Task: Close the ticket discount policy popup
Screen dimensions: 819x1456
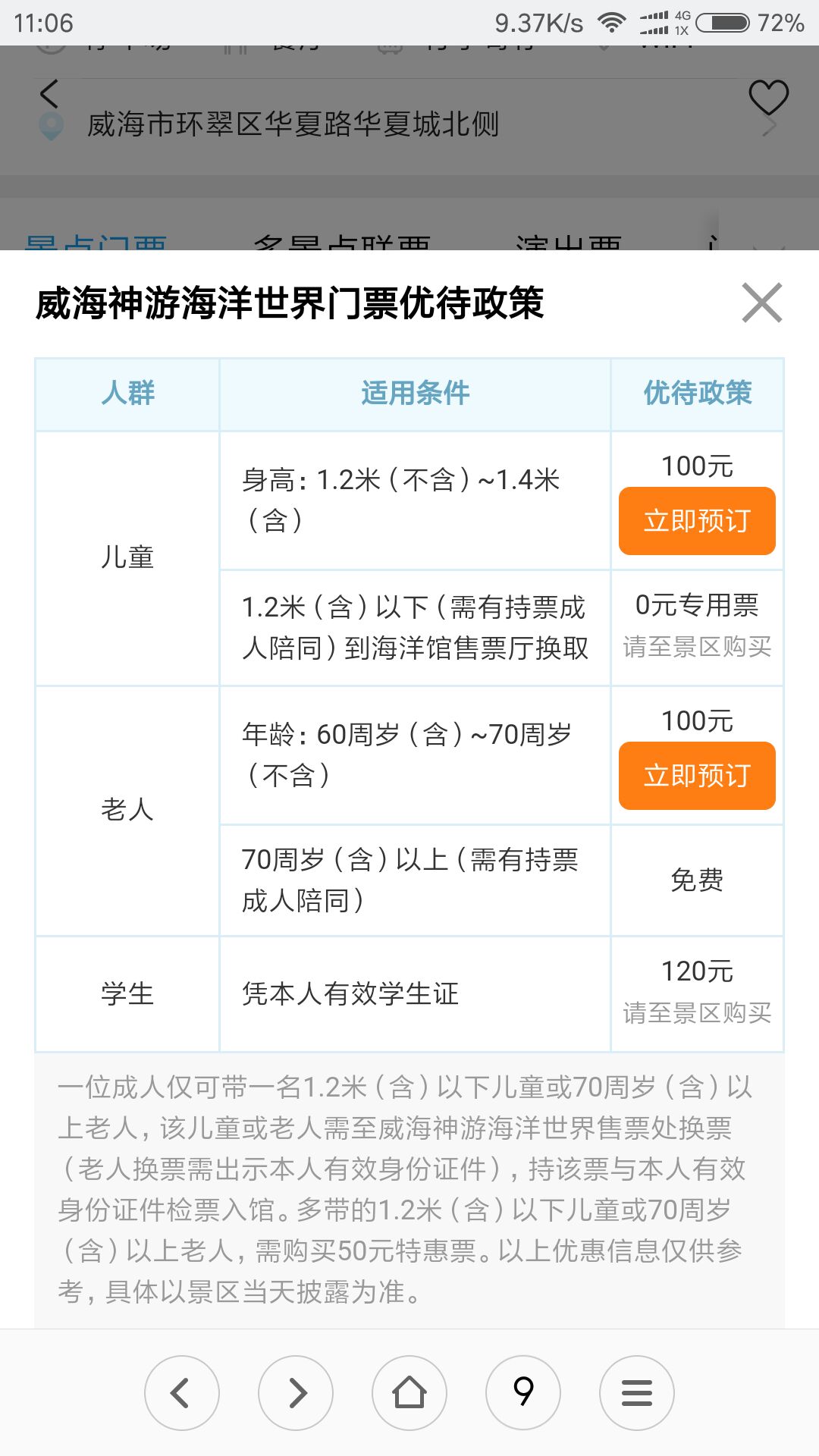Action: click(x=761, y=303)
